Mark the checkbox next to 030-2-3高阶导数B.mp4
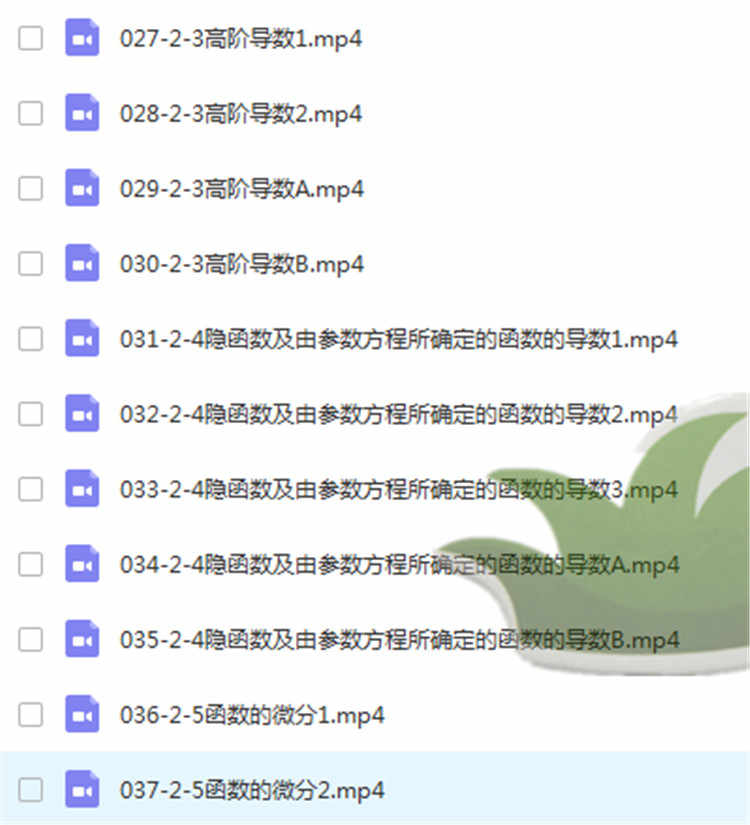750x825 pixels. click(31, 264)
